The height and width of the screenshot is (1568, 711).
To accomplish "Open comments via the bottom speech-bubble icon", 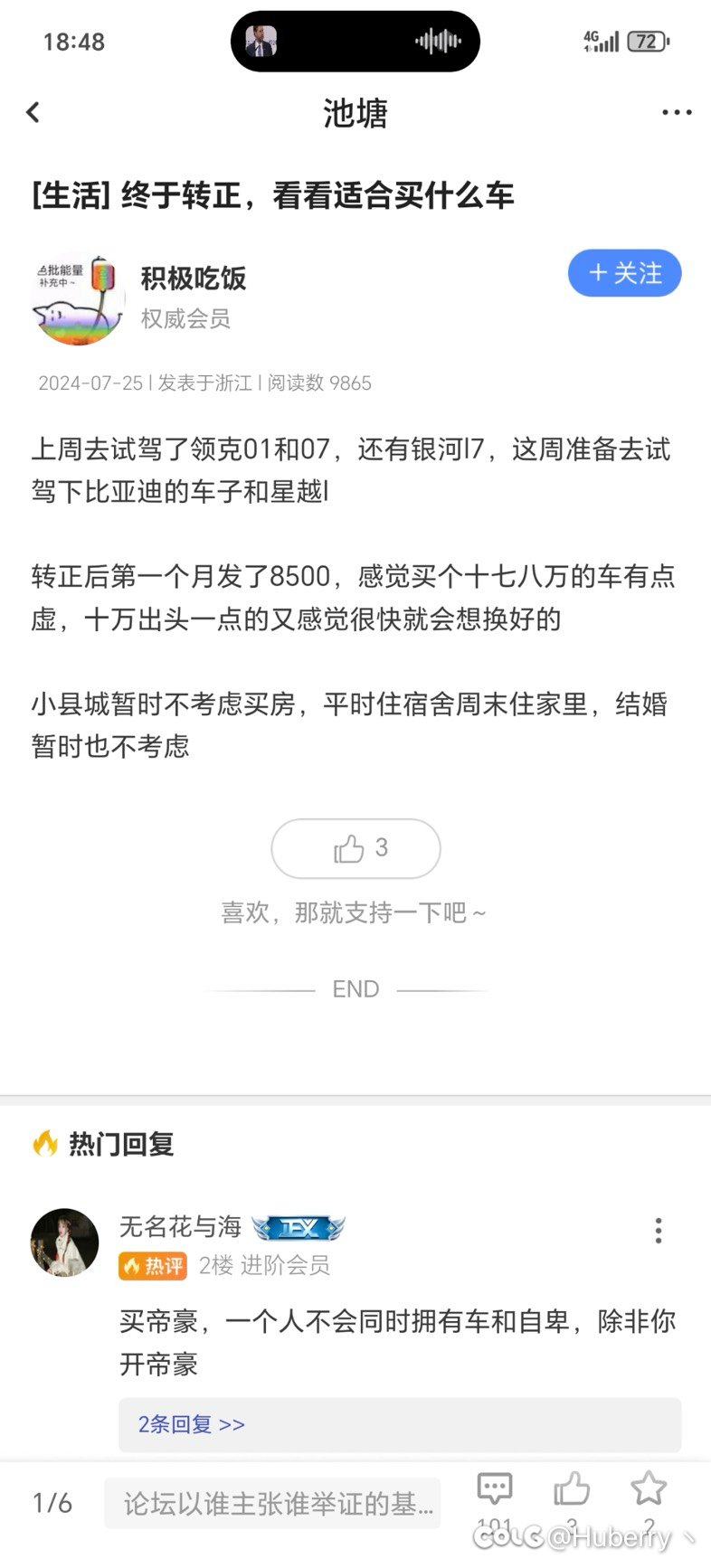I will (x=494, y=1490).
